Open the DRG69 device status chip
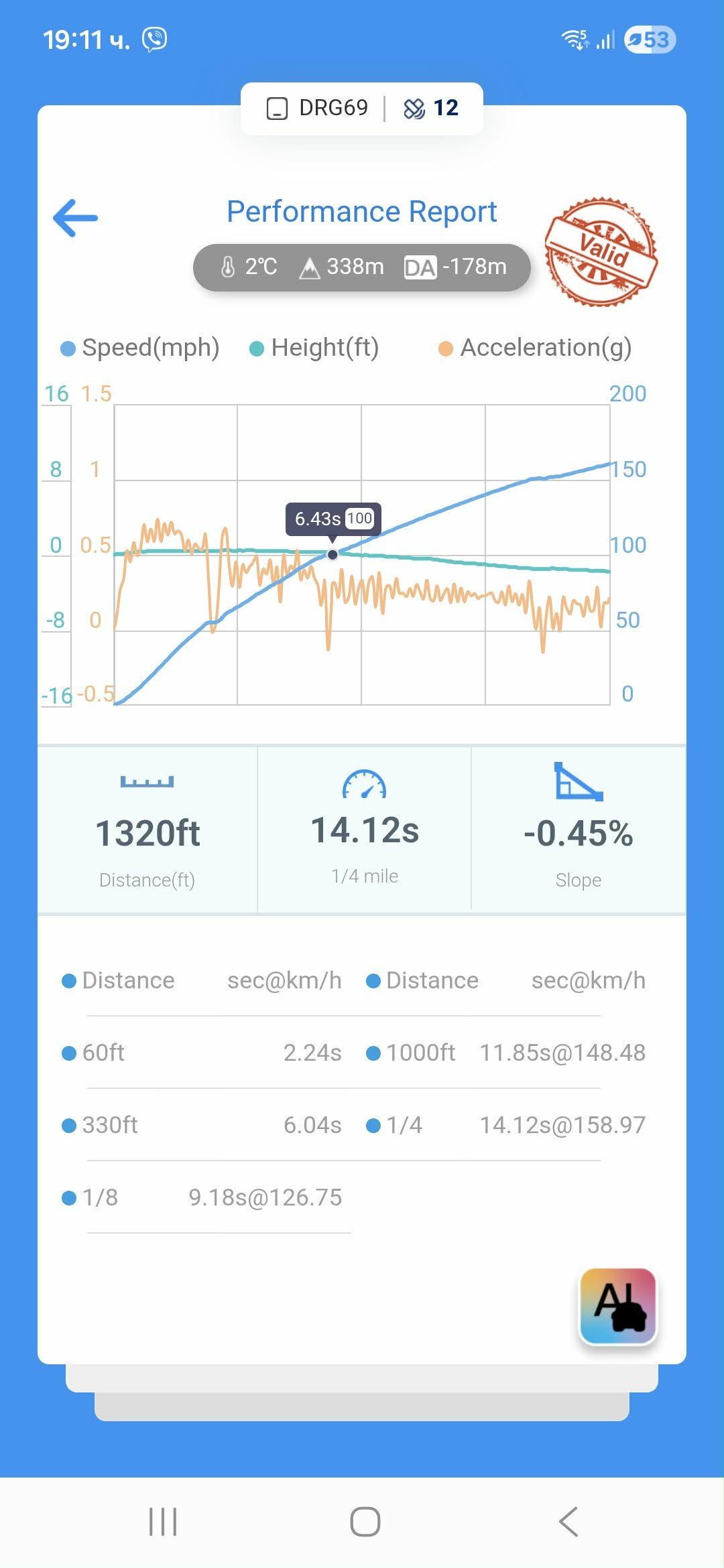The image size is (724, 1568). pyautogui.click(x=318, y=108)
